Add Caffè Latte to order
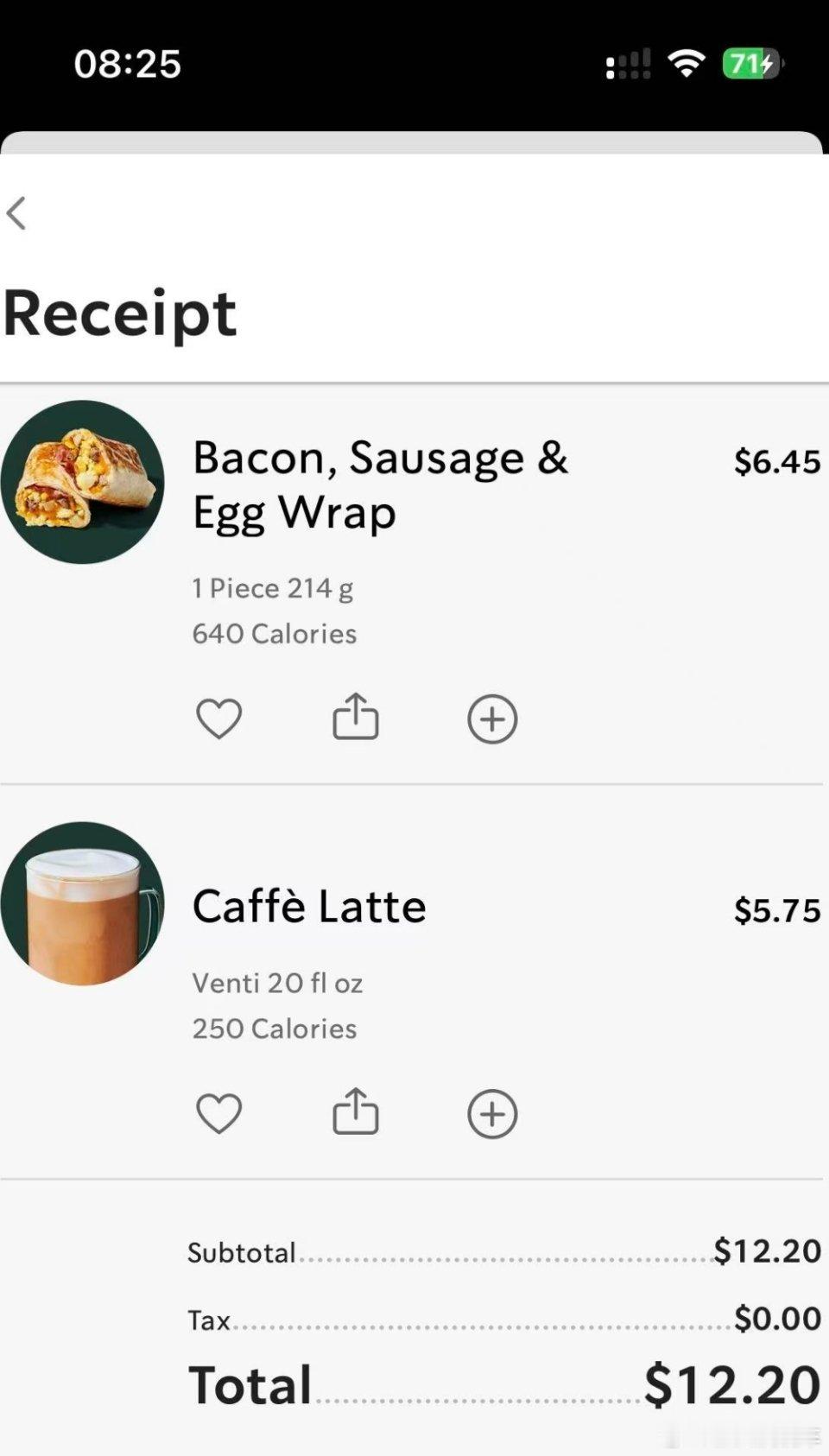The image size is (829, 1456). tap(492, 1113)
